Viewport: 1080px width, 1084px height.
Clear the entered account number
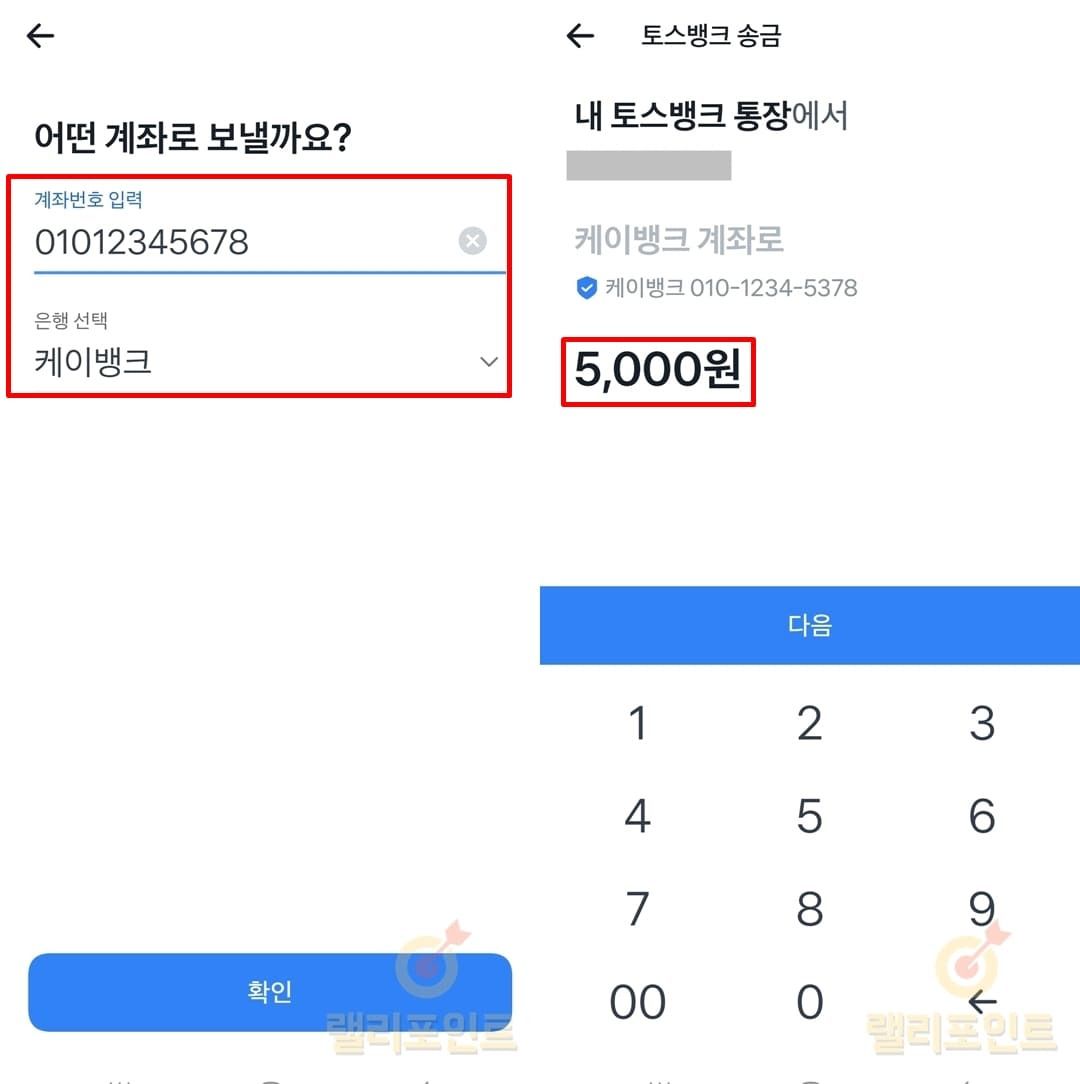tap(473, 241)
